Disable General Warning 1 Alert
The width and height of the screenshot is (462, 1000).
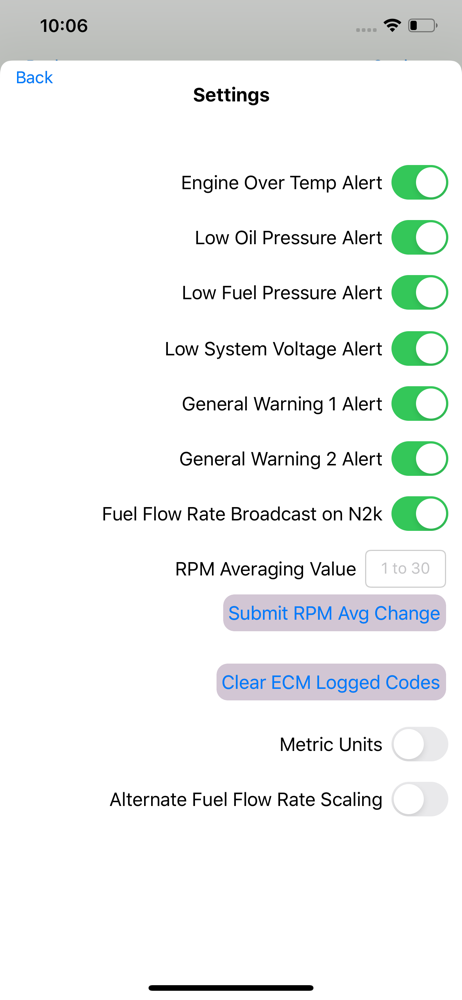tap(419, 404)
